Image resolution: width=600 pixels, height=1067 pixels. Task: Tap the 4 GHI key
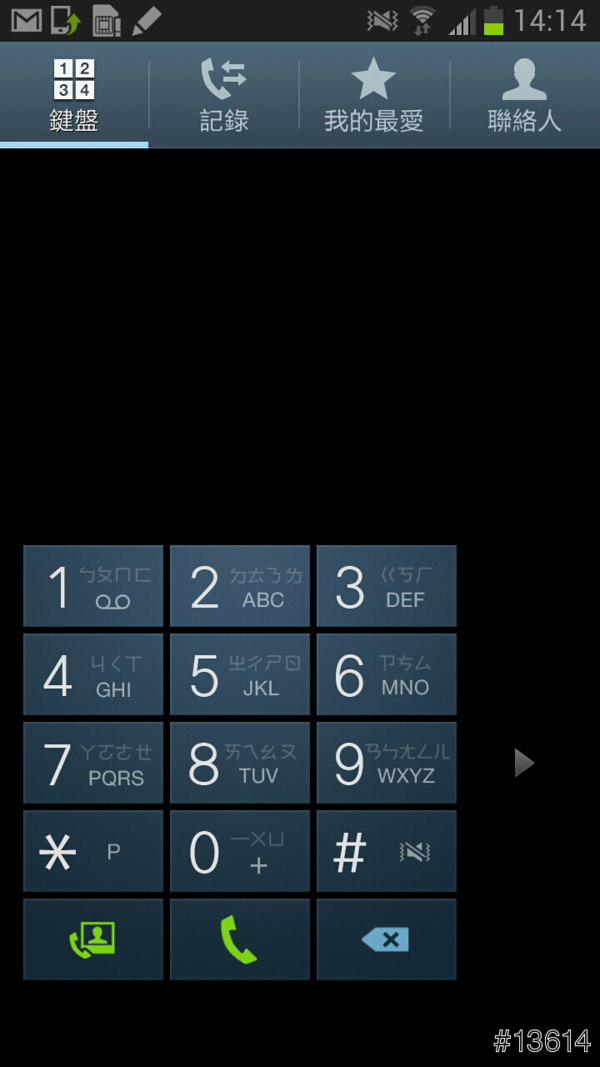(x=93, y=675)
